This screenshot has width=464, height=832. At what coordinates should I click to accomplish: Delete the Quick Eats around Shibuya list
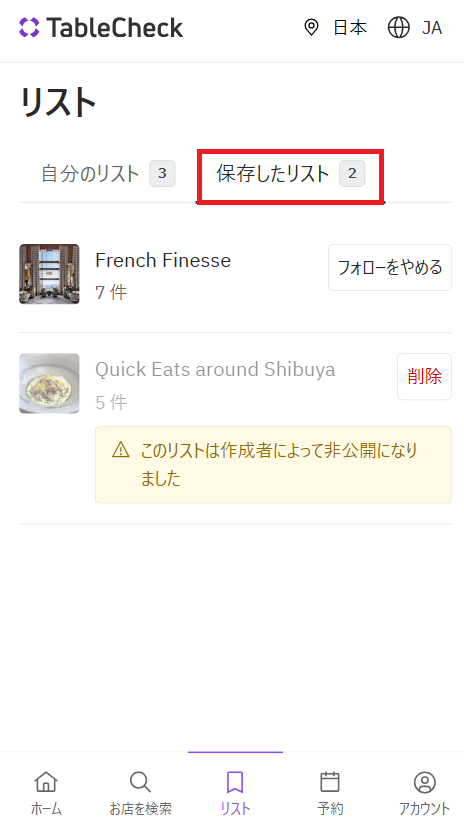(x=424, y=376)
